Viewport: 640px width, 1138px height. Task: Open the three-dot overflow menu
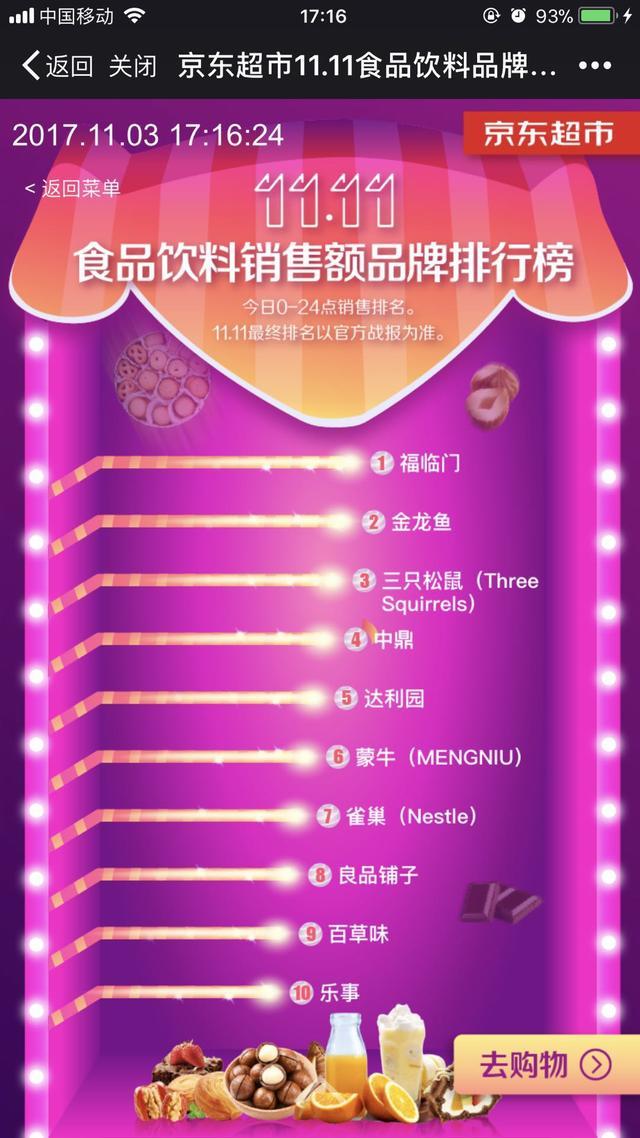(x=594, y=67)
